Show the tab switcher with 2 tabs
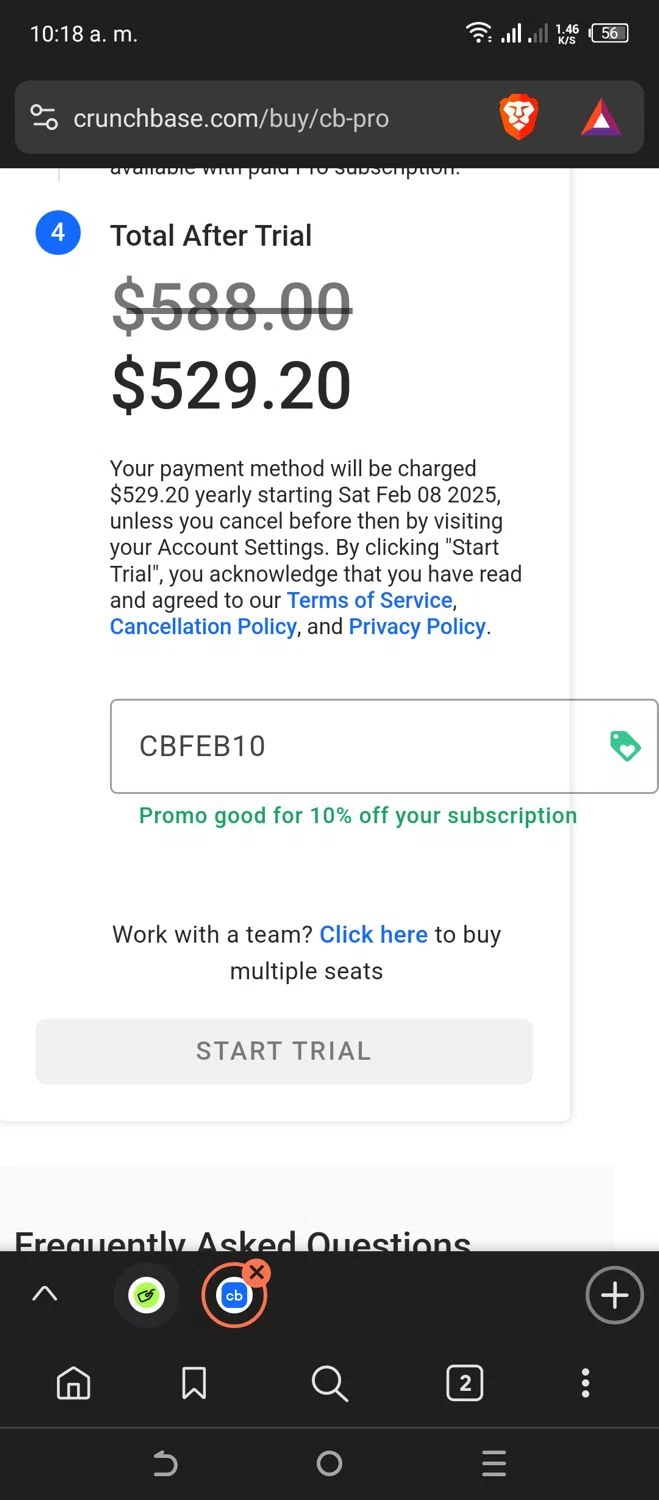 (x=464, y=1384)
